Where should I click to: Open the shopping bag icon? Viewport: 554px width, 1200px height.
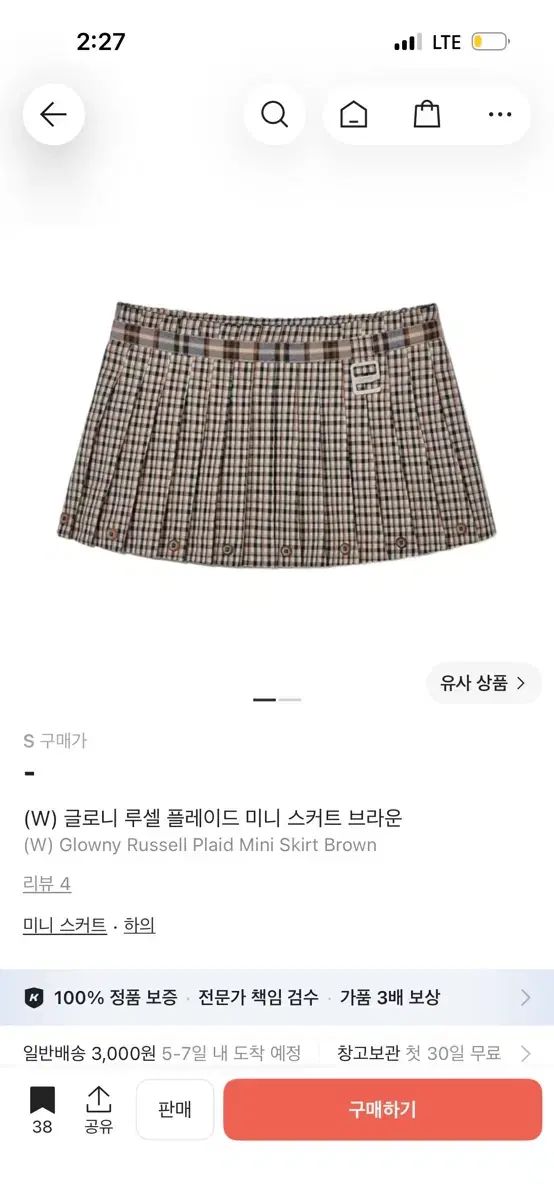click(x=427, y=115)
